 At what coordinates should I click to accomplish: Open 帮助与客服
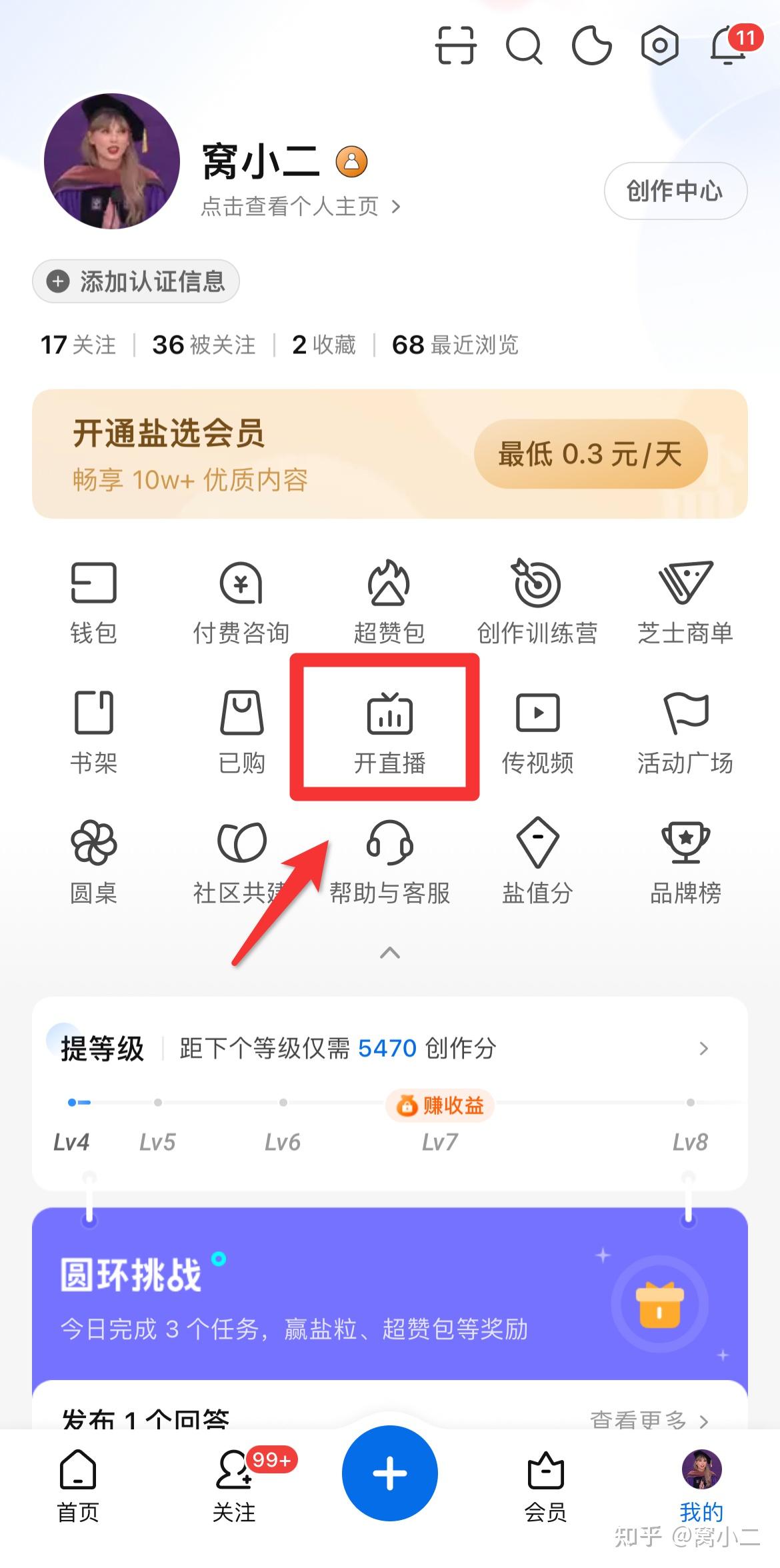tap(390, 861)
